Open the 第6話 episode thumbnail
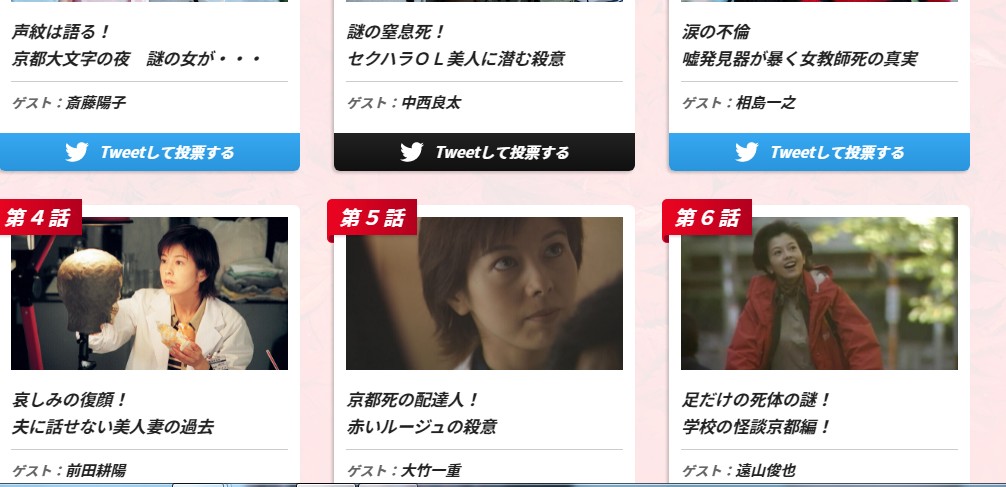This screenshot has height=487, width=1006. pos(819,293)
